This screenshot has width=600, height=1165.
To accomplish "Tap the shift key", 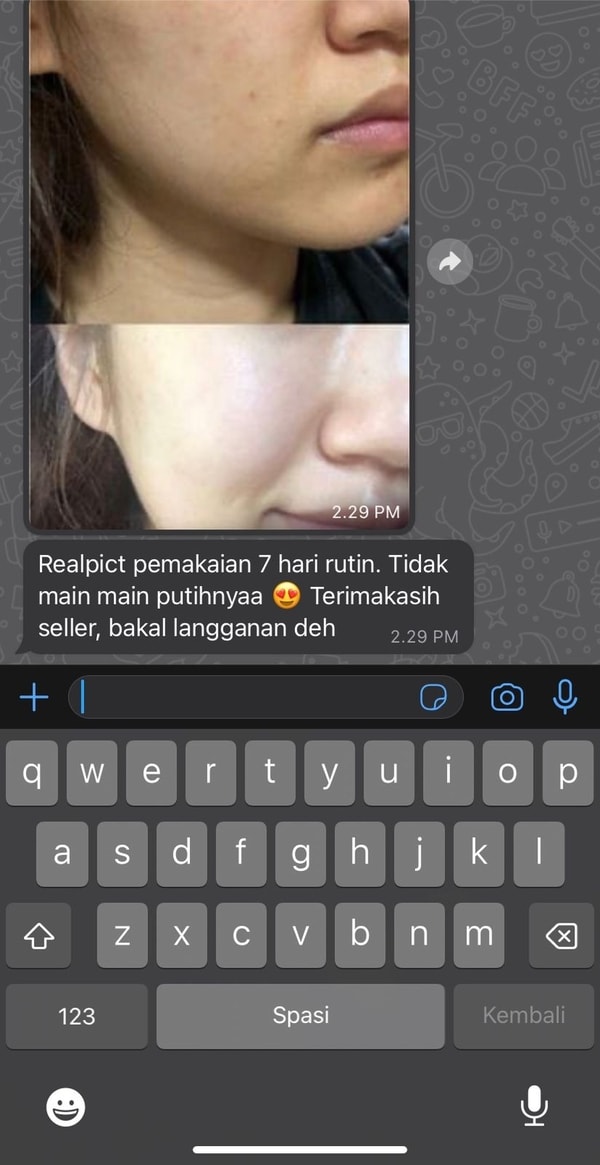I will (38, 936).
